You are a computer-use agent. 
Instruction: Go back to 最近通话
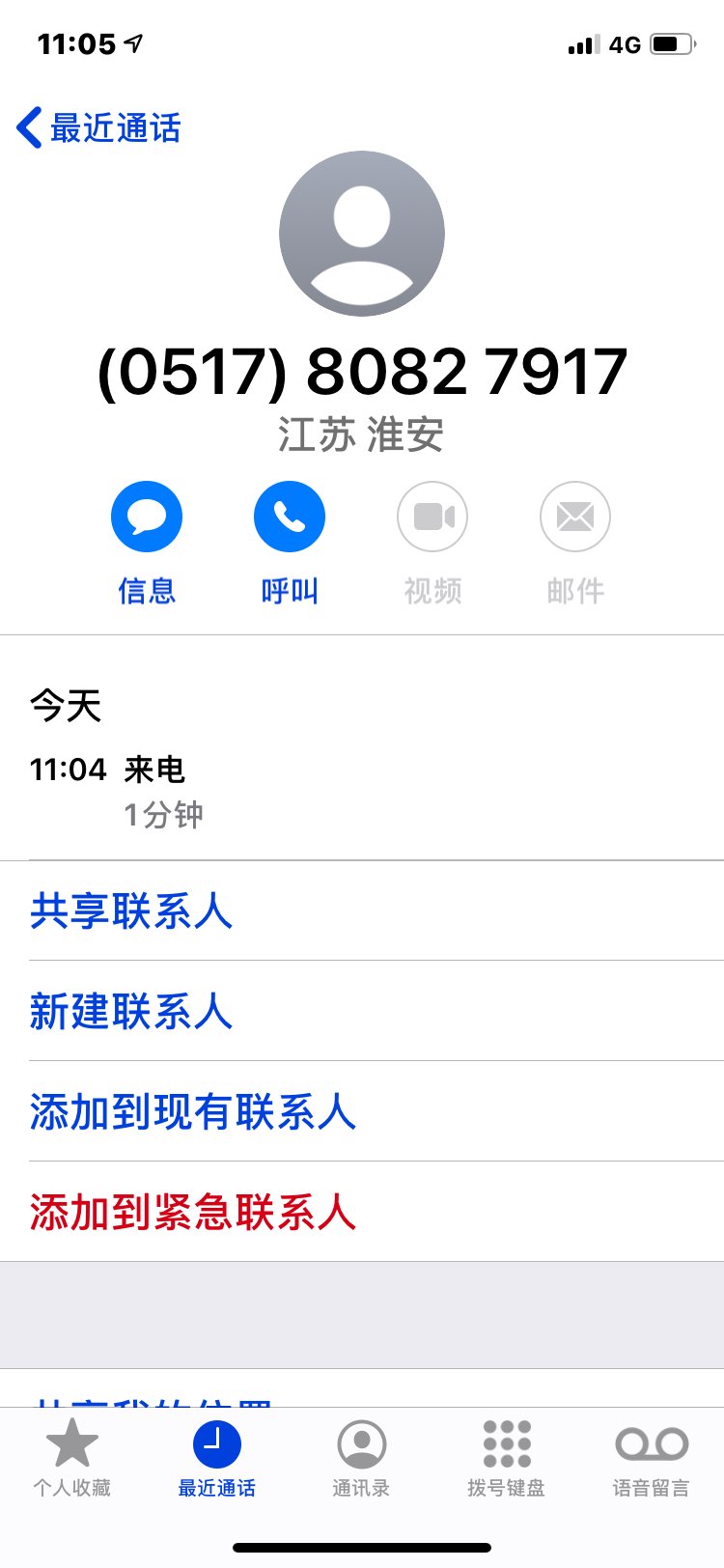(x=99, y=127)
